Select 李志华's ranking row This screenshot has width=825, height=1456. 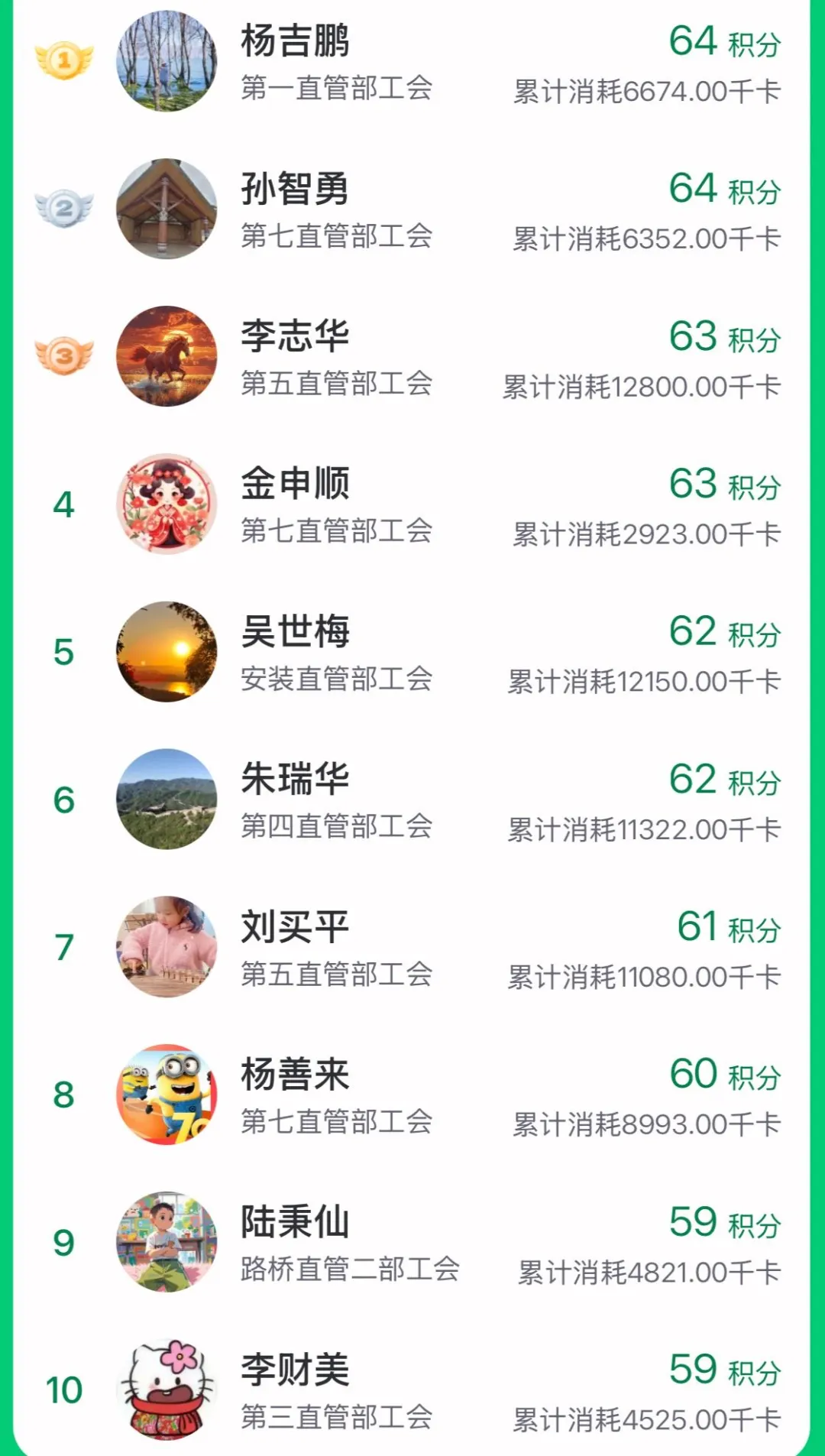pos(412,358)
